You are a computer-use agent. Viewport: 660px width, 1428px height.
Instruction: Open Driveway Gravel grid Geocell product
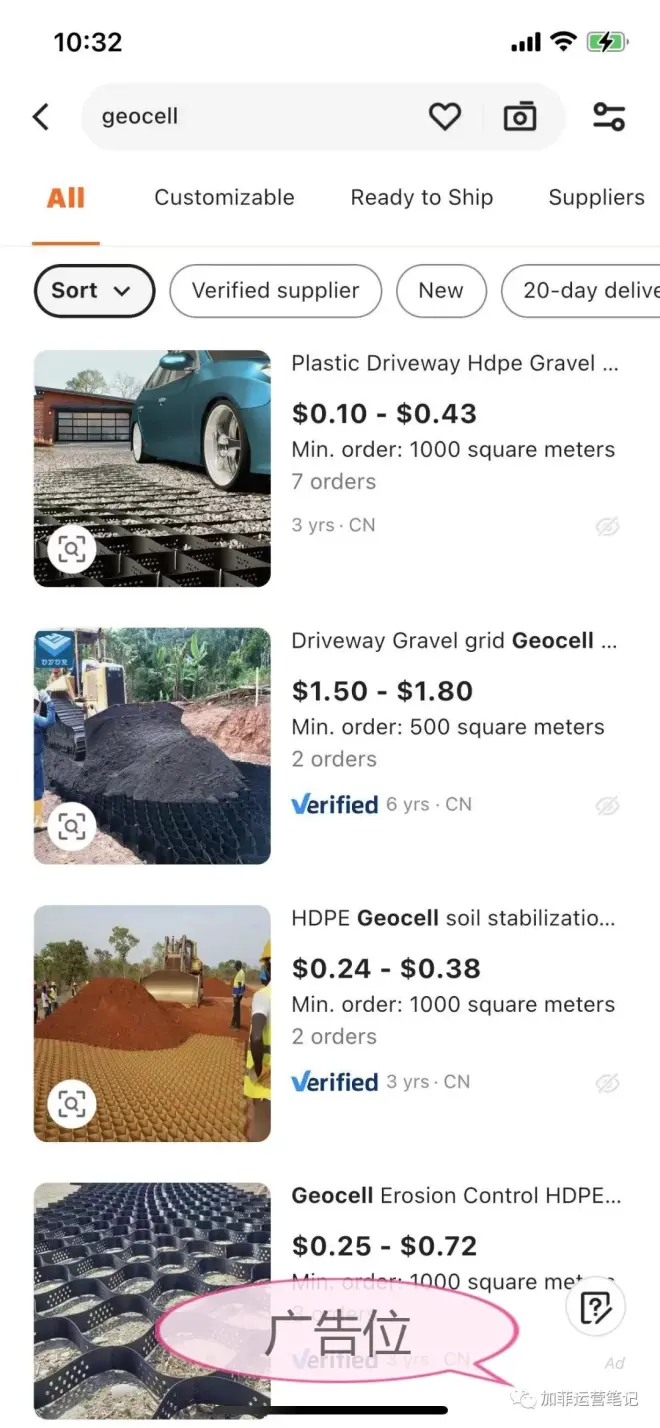pyautogui.click(x=455, y=641)
